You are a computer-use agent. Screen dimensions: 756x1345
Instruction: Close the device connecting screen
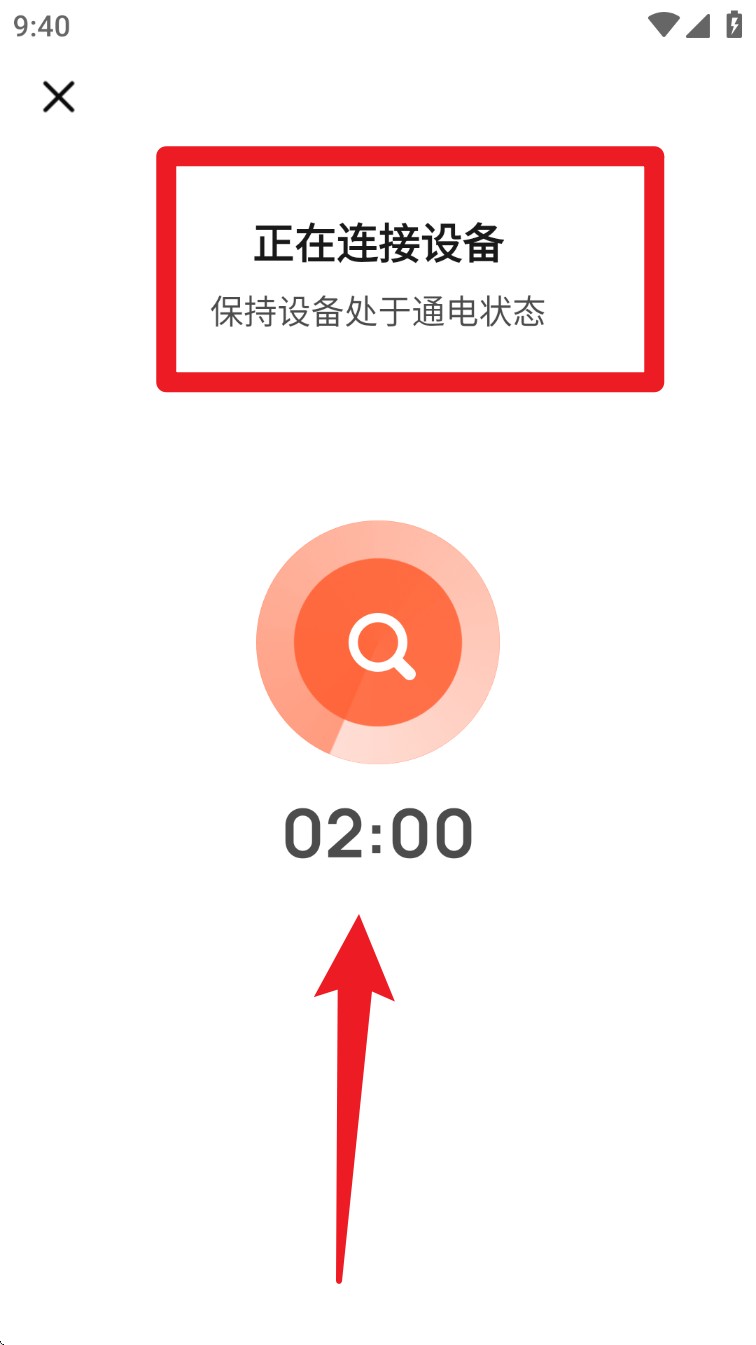pos(59,97)
